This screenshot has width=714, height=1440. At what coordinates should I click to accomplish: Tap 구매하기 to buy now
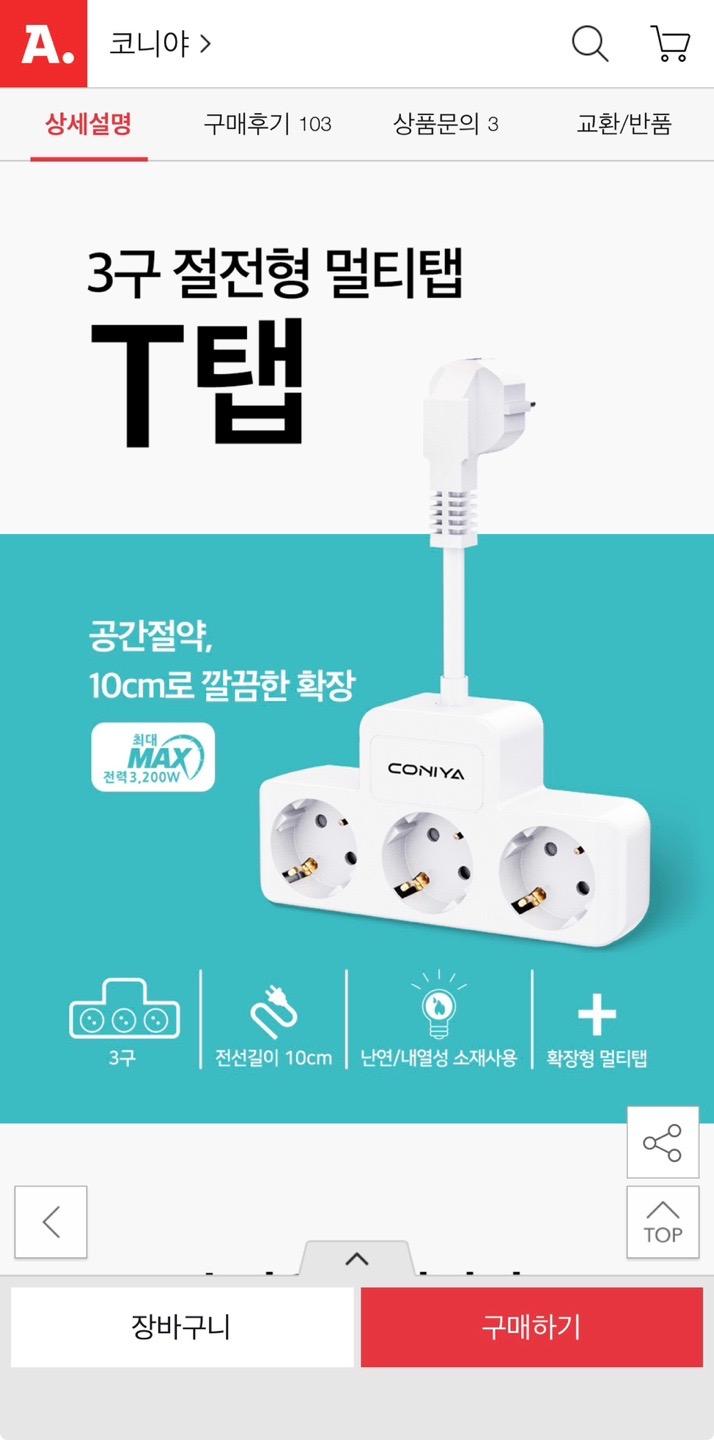[531, 1327]
